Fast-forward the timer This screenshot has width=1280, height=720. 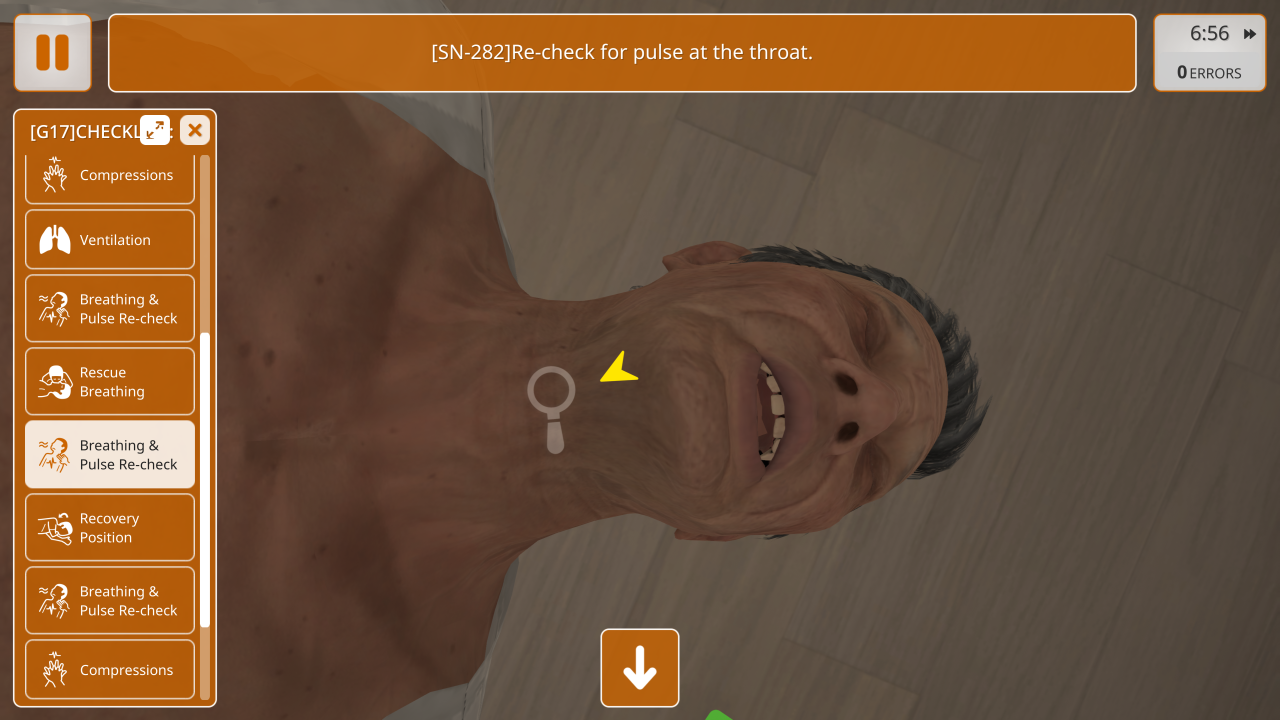(1250, 34)
